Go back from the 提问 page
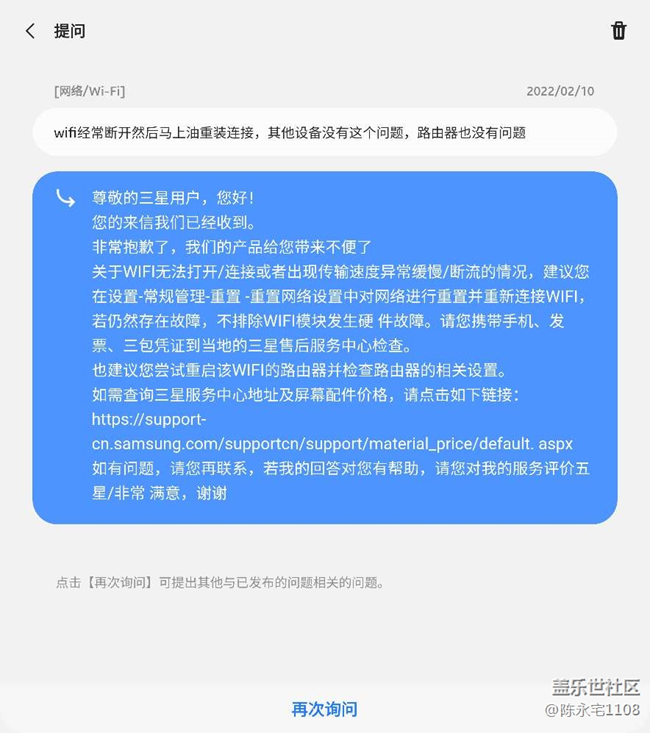650x733 pixels. 30,31
